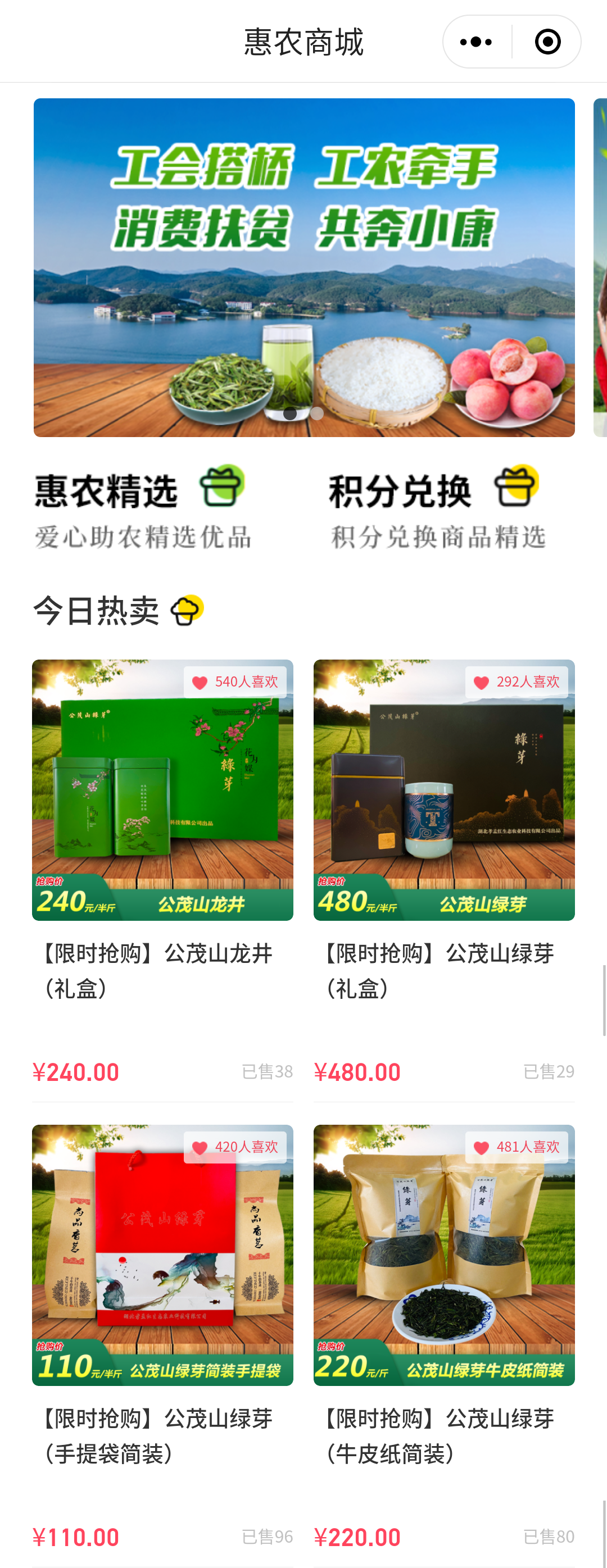Open the 惠农精选 section
Screen dimensions: 607x1568
coord(142,507)
